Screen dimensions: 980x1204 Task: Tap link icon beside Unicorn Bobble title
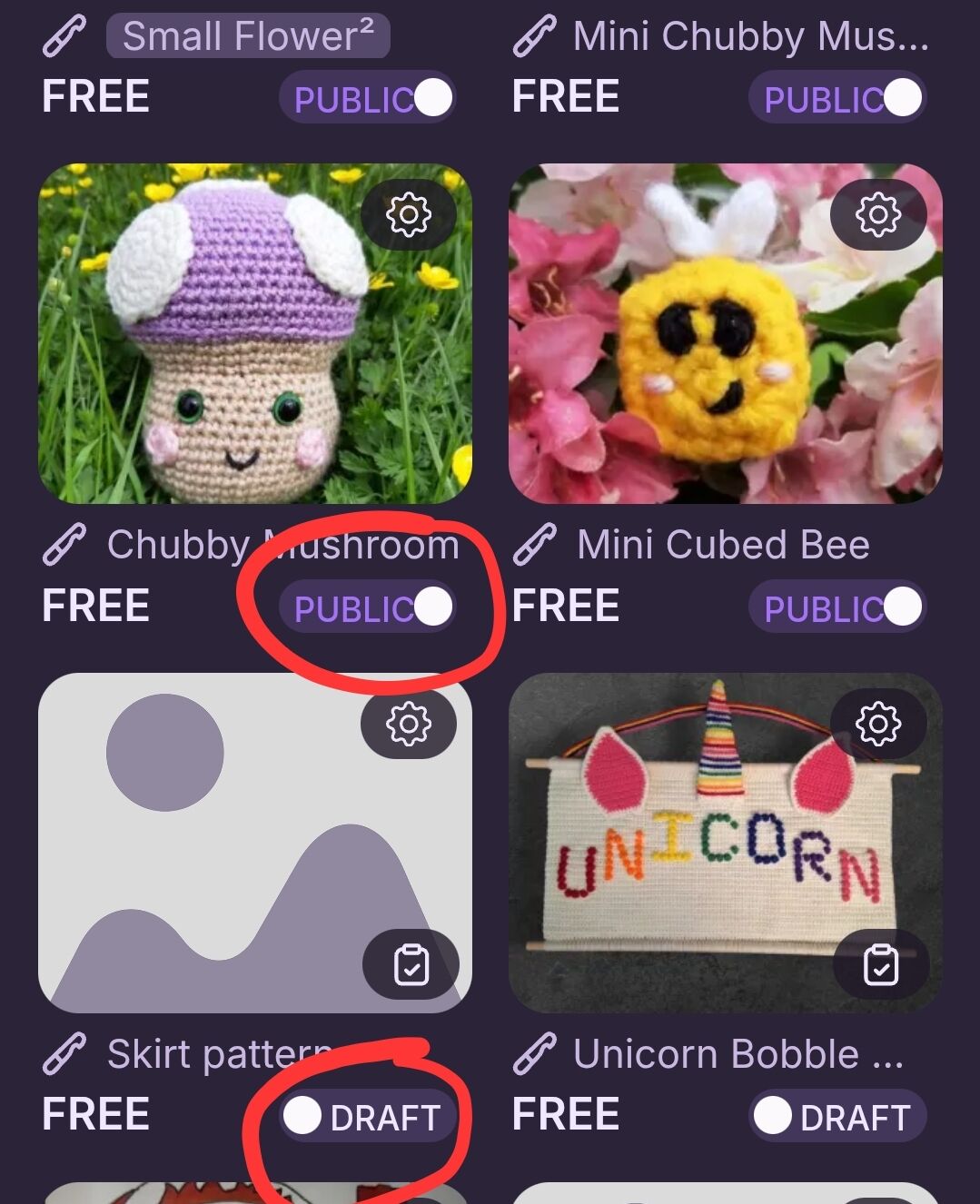[x=535, y=1054]
